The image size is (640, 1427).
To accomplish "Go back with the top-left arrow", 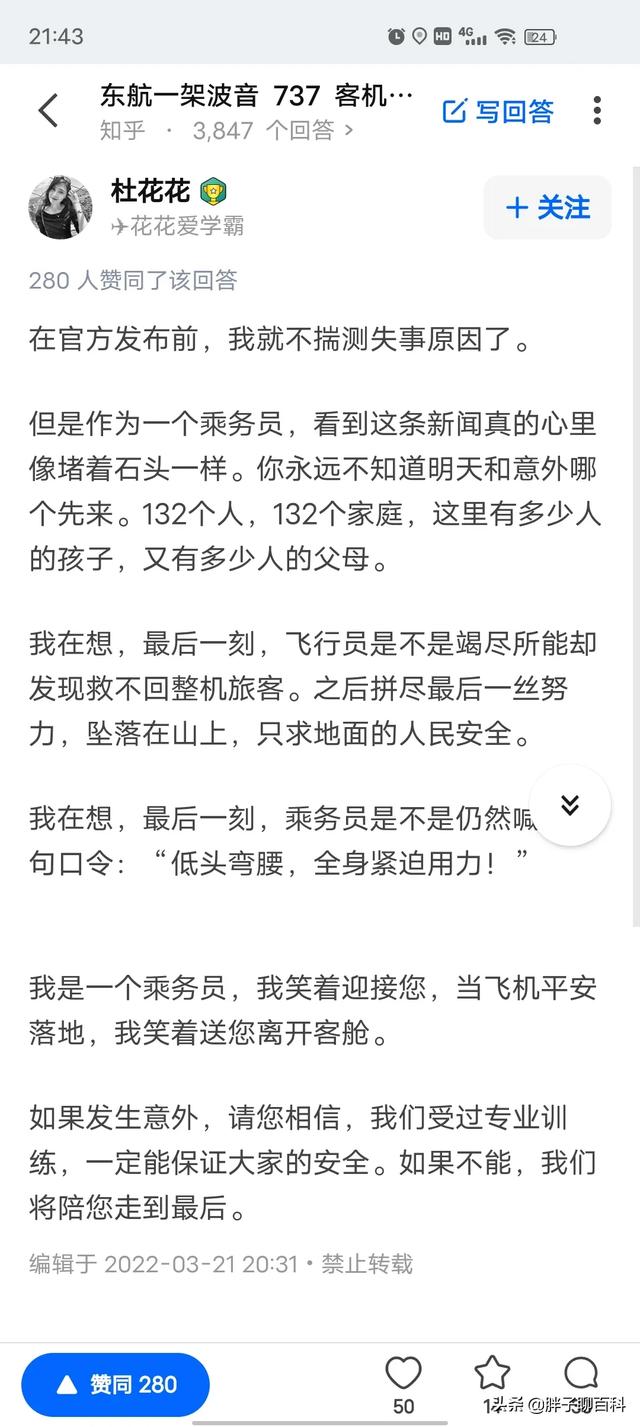I will (x=48, y=111).
